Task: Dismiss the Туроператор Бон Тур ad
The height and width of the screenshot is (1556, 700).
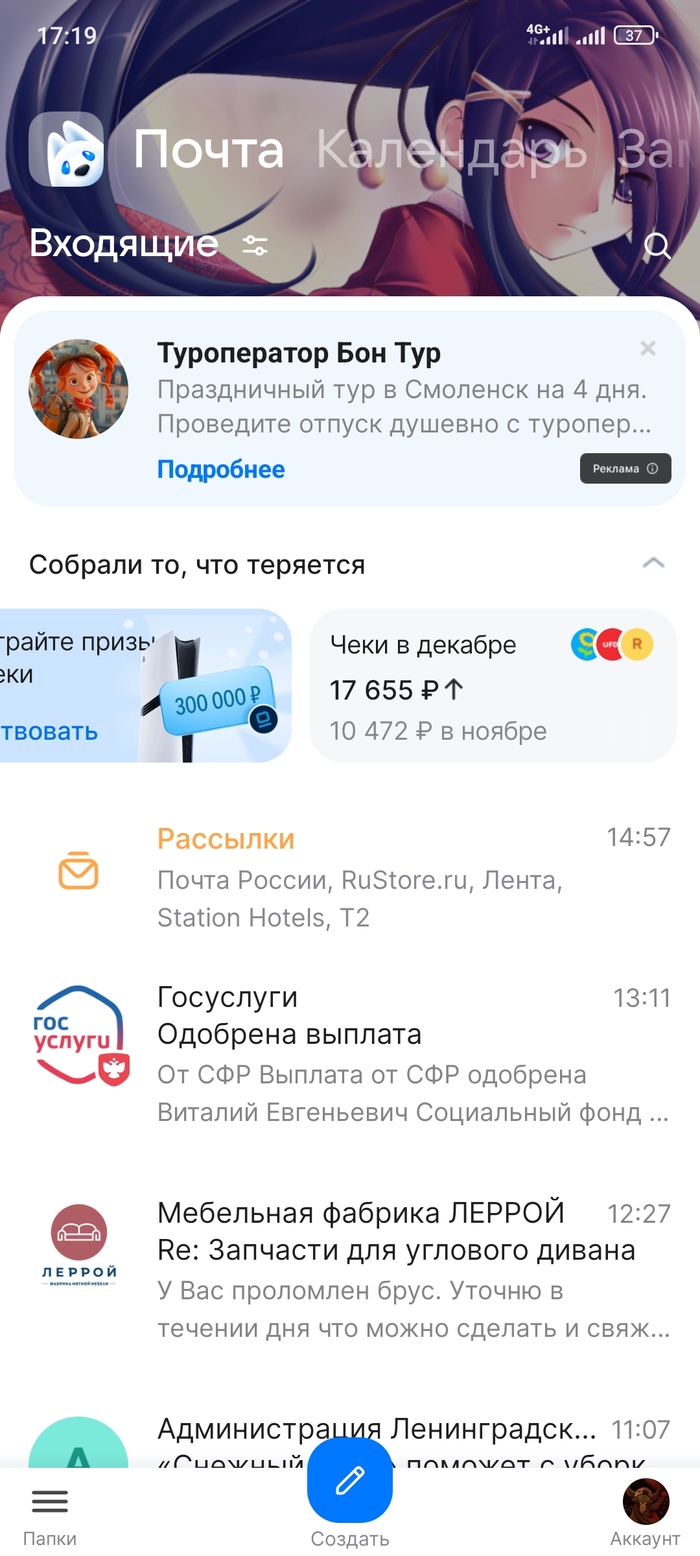Action: 648,349
